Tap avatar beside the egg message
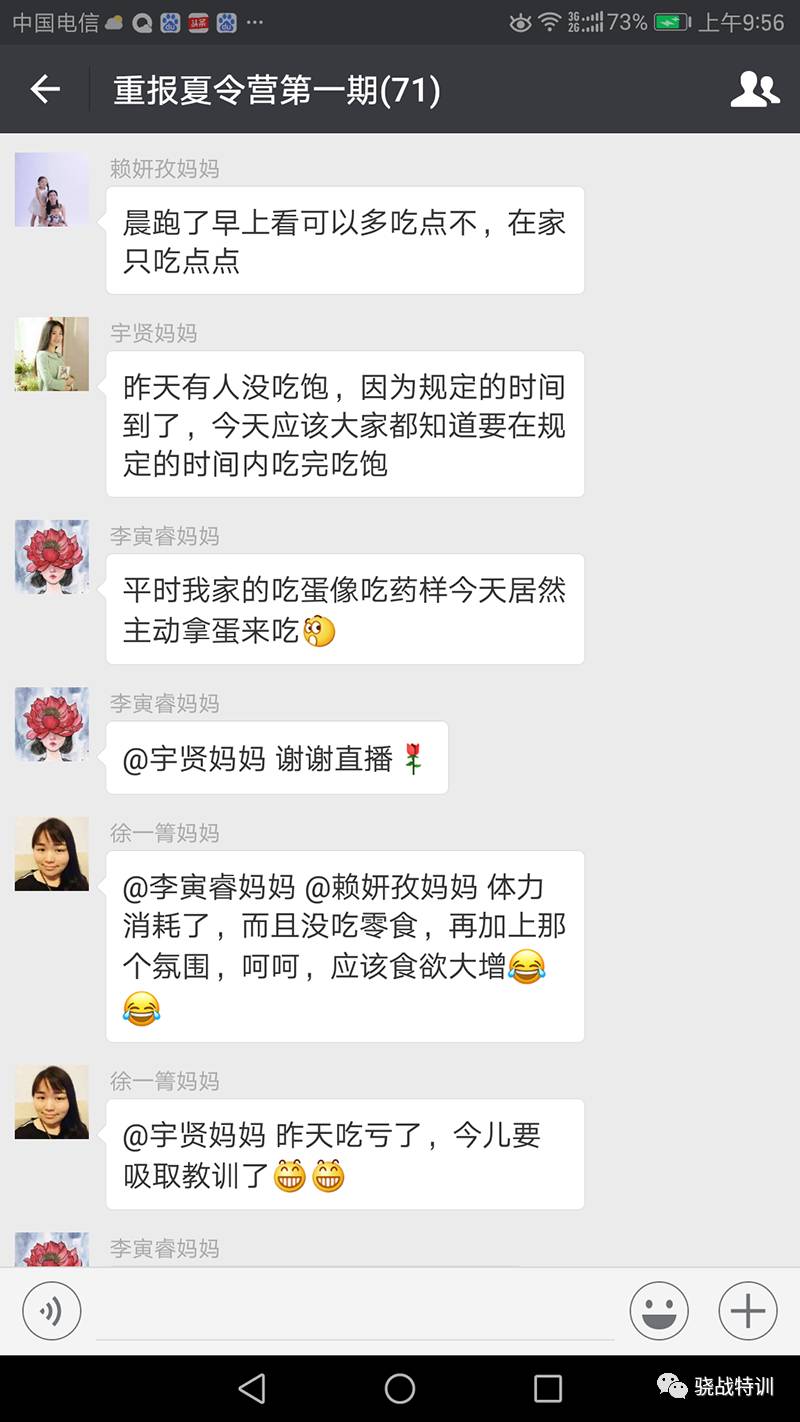The image size is (800, 1422). [x=51, y=557]
